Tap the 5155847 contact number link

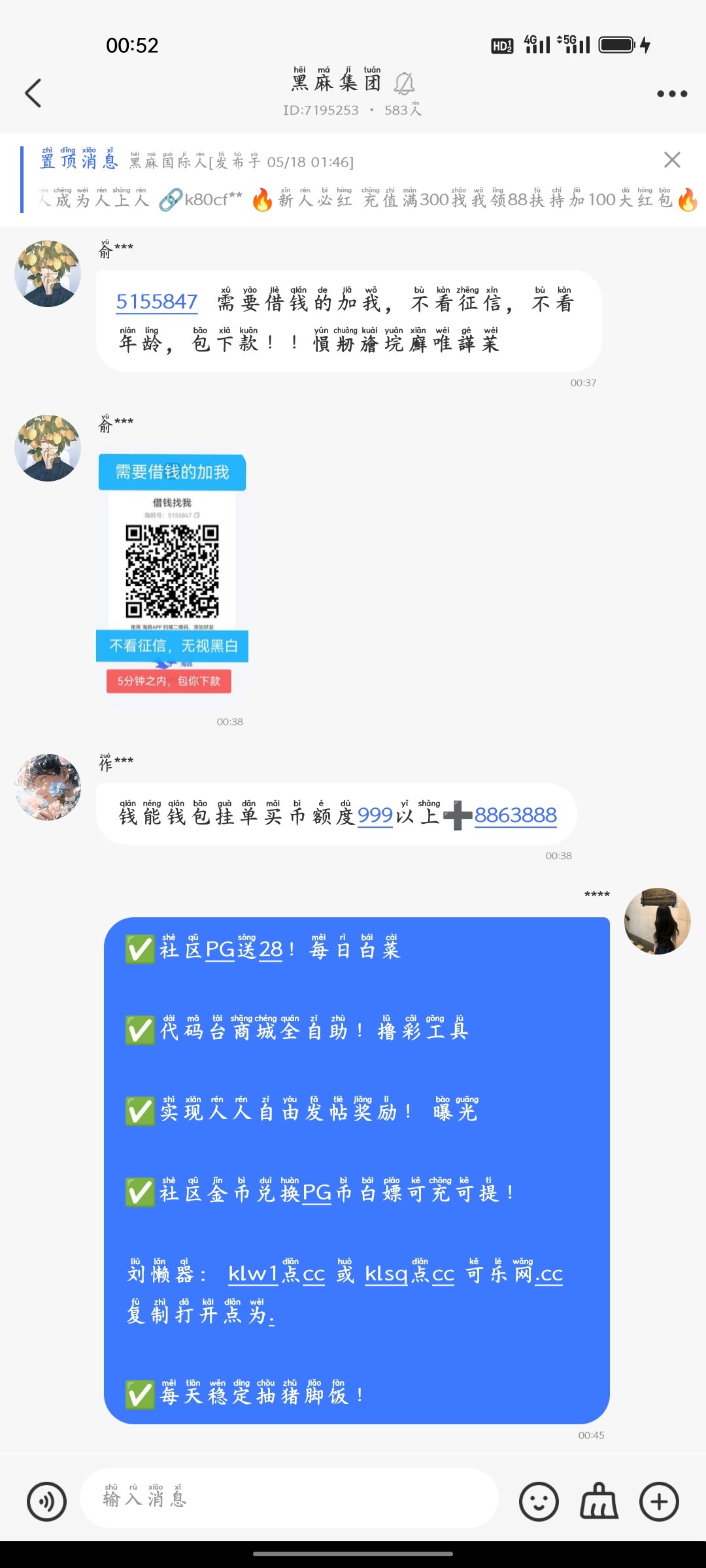pyautogui.click(x=157, y=302)
